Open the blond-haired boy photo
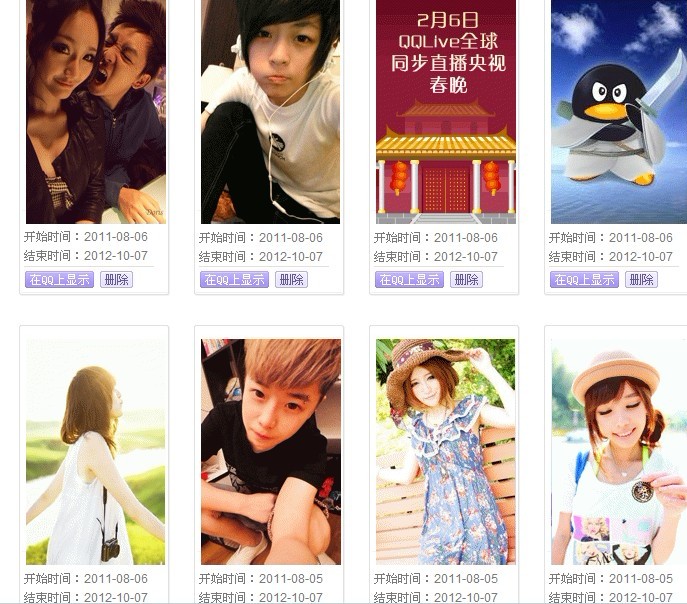This screenshot has height=604, width=687. 270,451
